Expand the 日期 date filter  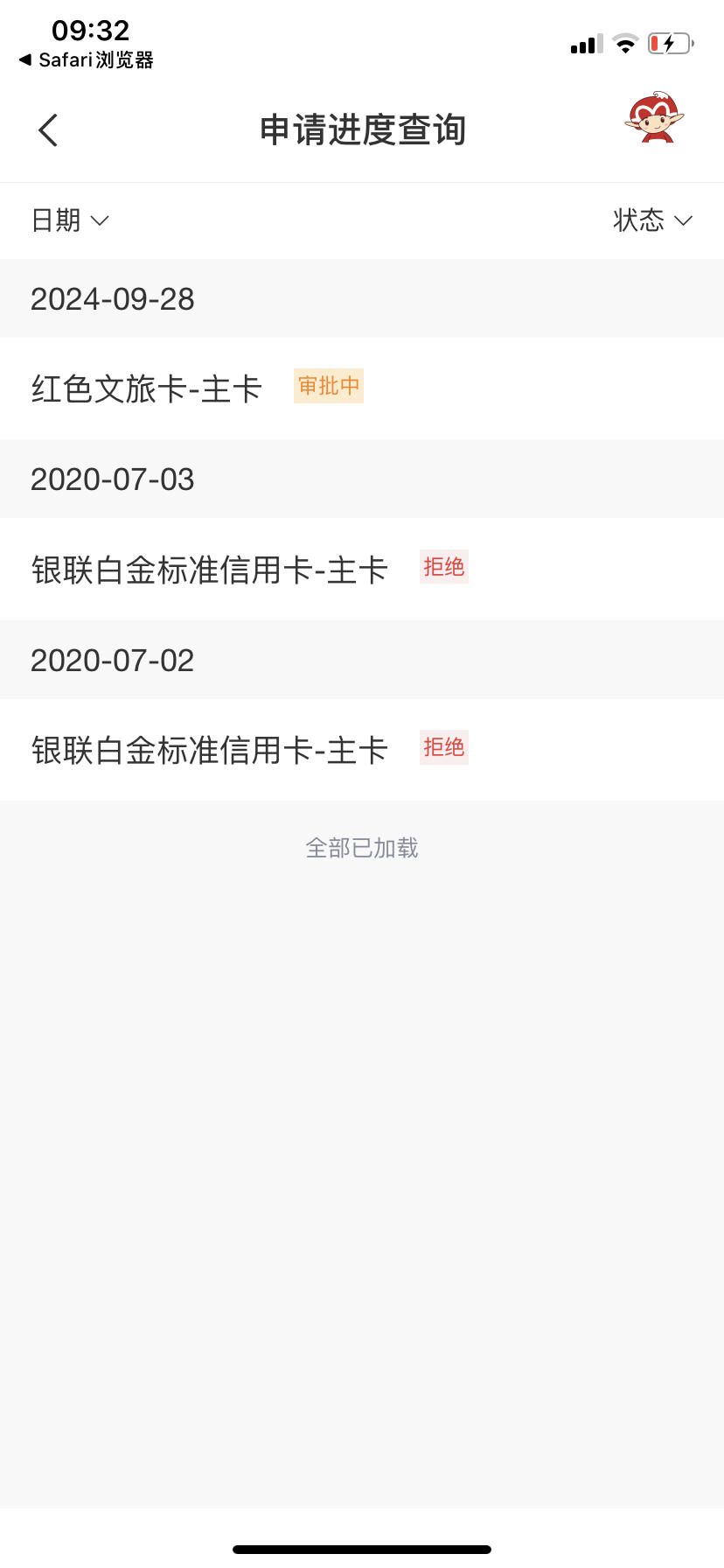point(70,220)
